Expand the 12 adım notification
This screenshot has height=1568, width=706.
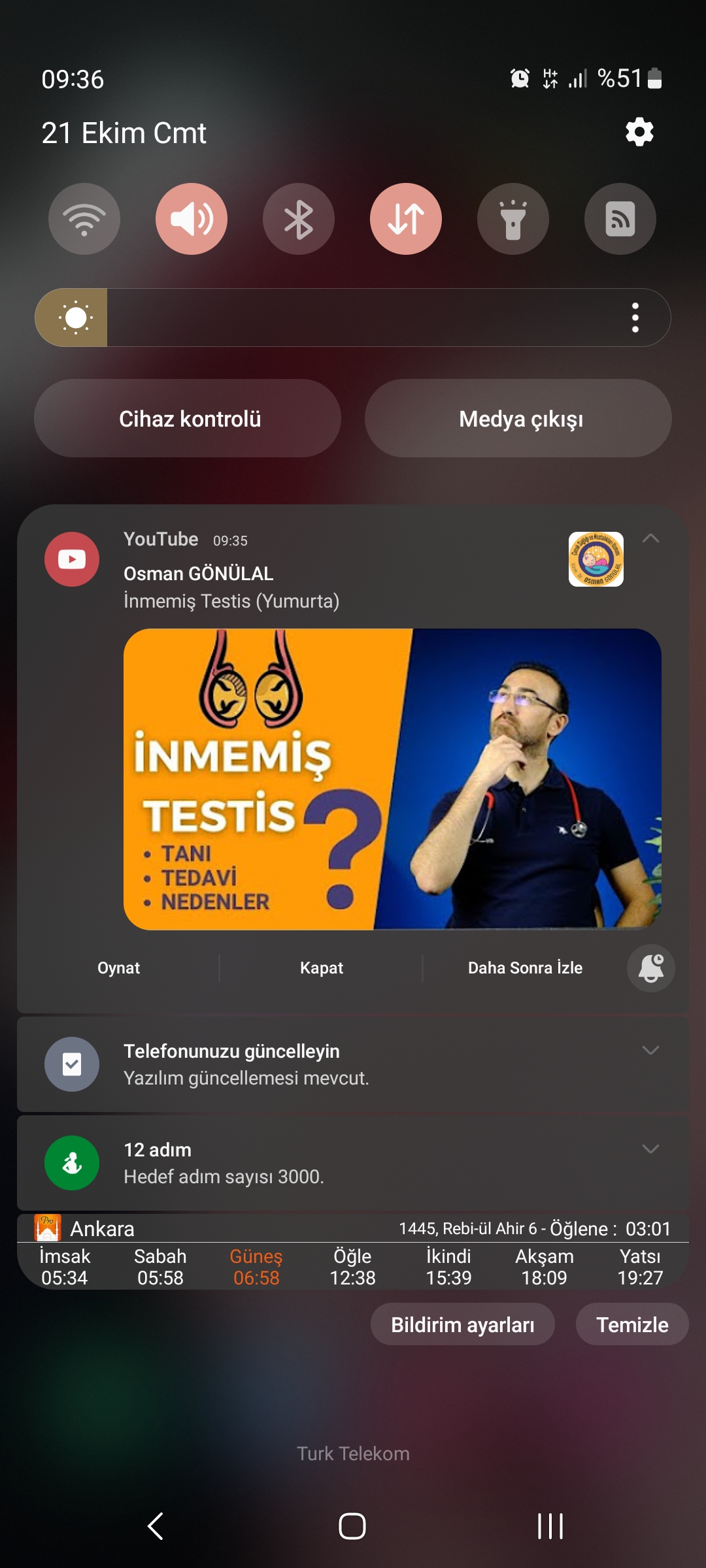(x=650, y=1149)
